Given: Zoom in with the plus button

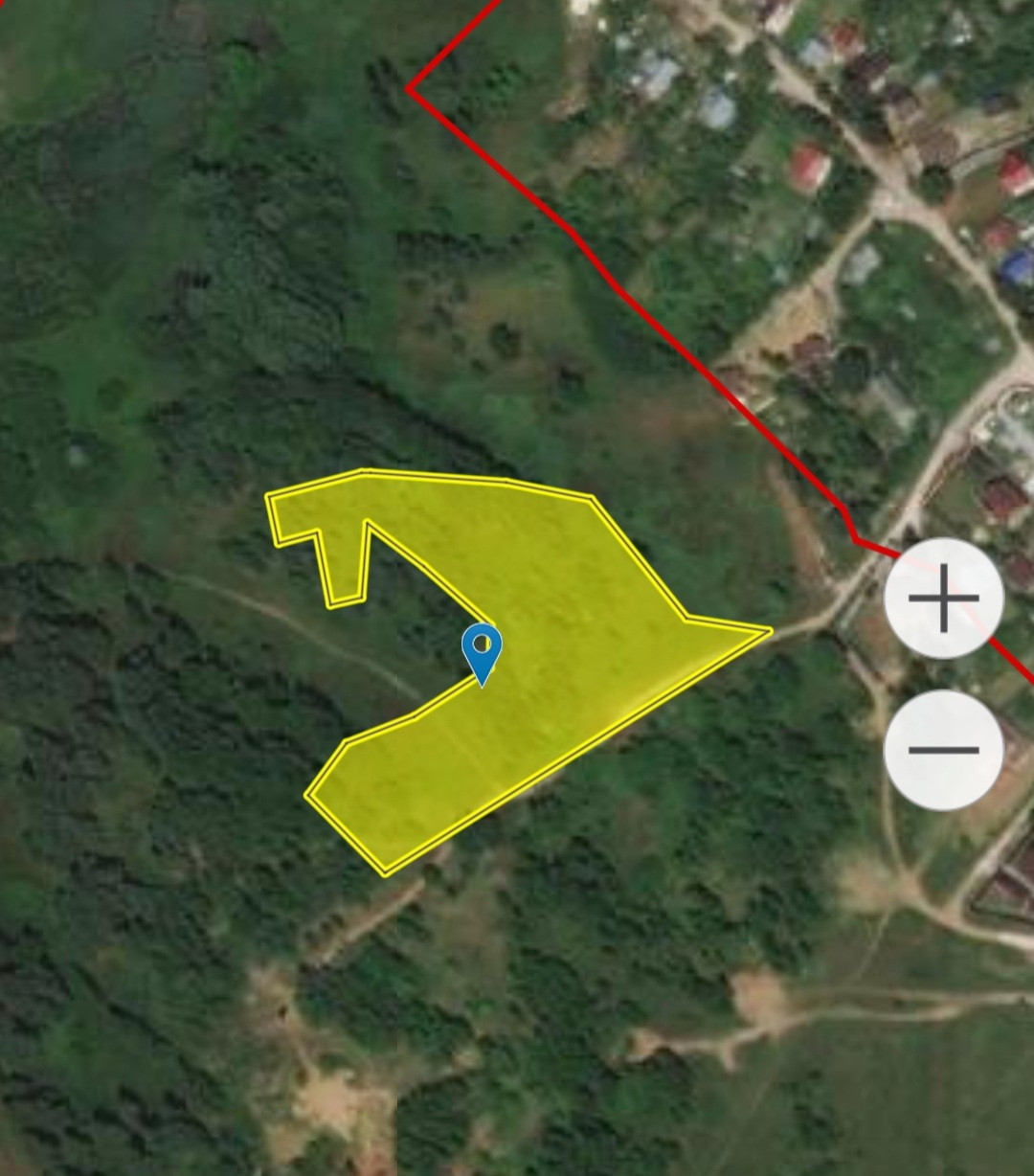Looking at the screenshot, I should click(943, 599).
